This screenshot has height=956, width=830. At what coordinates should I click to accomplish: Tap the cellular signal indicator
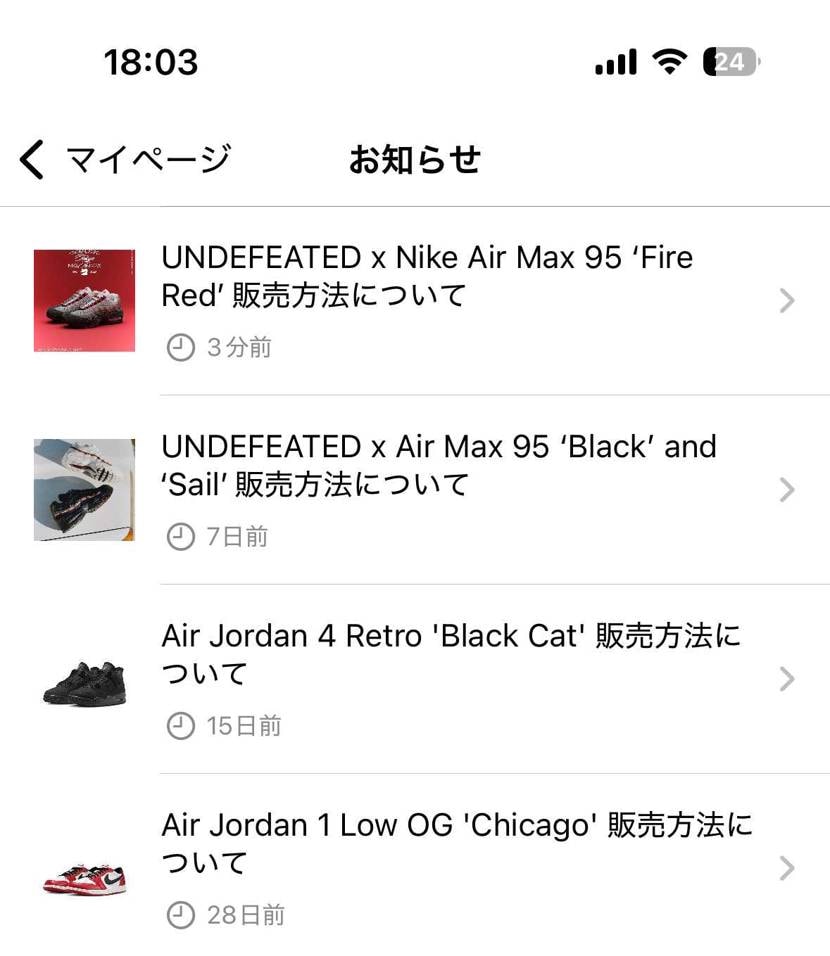pyautogui.click(x=614, y=61)
